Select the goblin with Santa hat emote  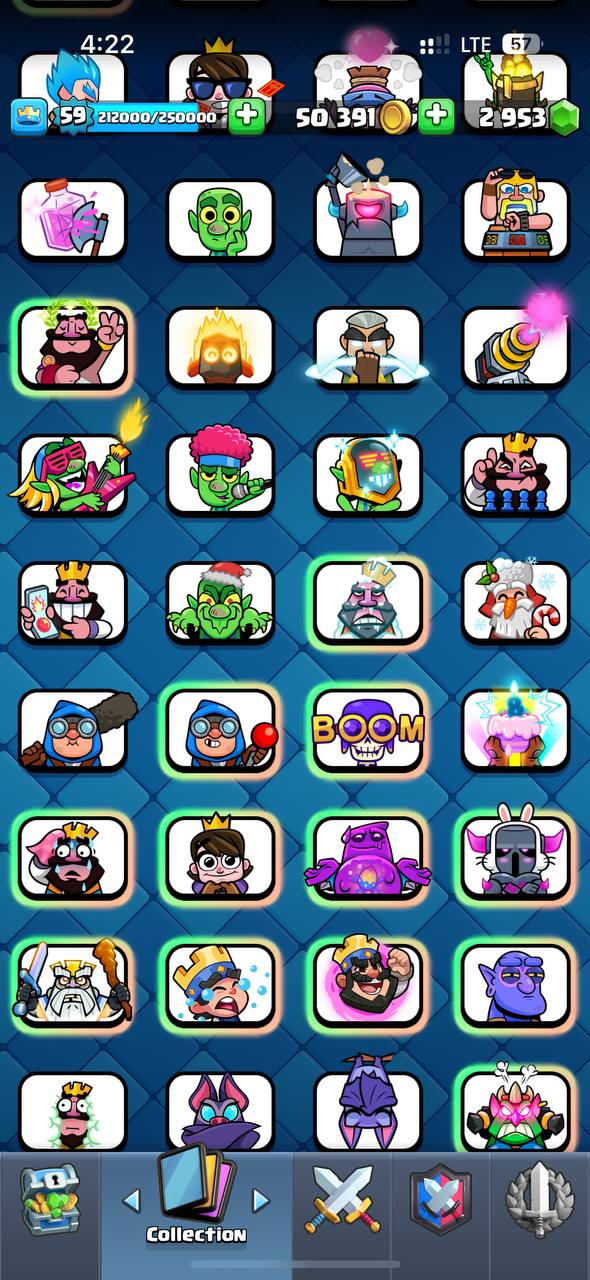pyautogui.click(x=220, y=602)
